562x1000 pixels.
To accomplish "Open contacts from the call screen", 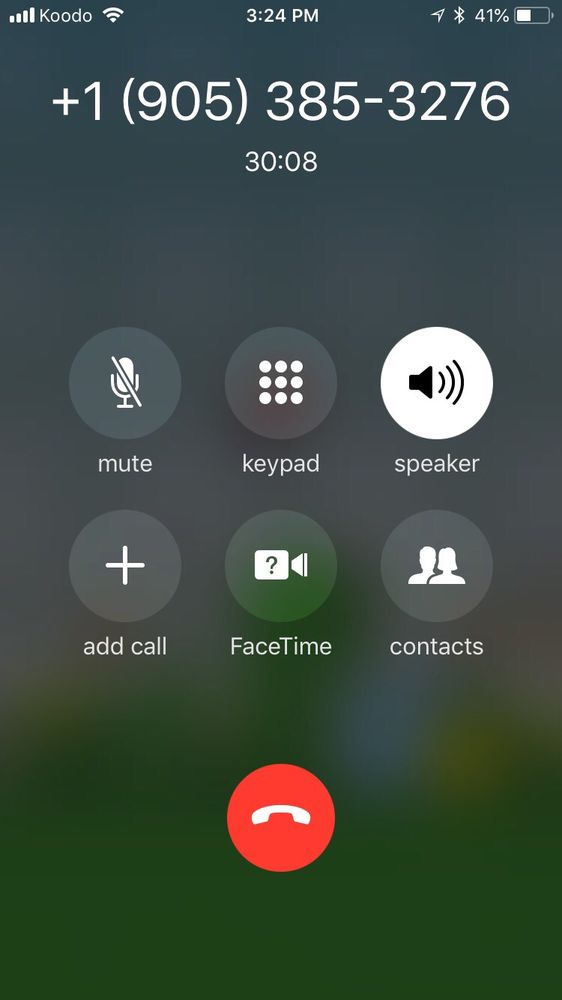I will [x=436, y=566].
